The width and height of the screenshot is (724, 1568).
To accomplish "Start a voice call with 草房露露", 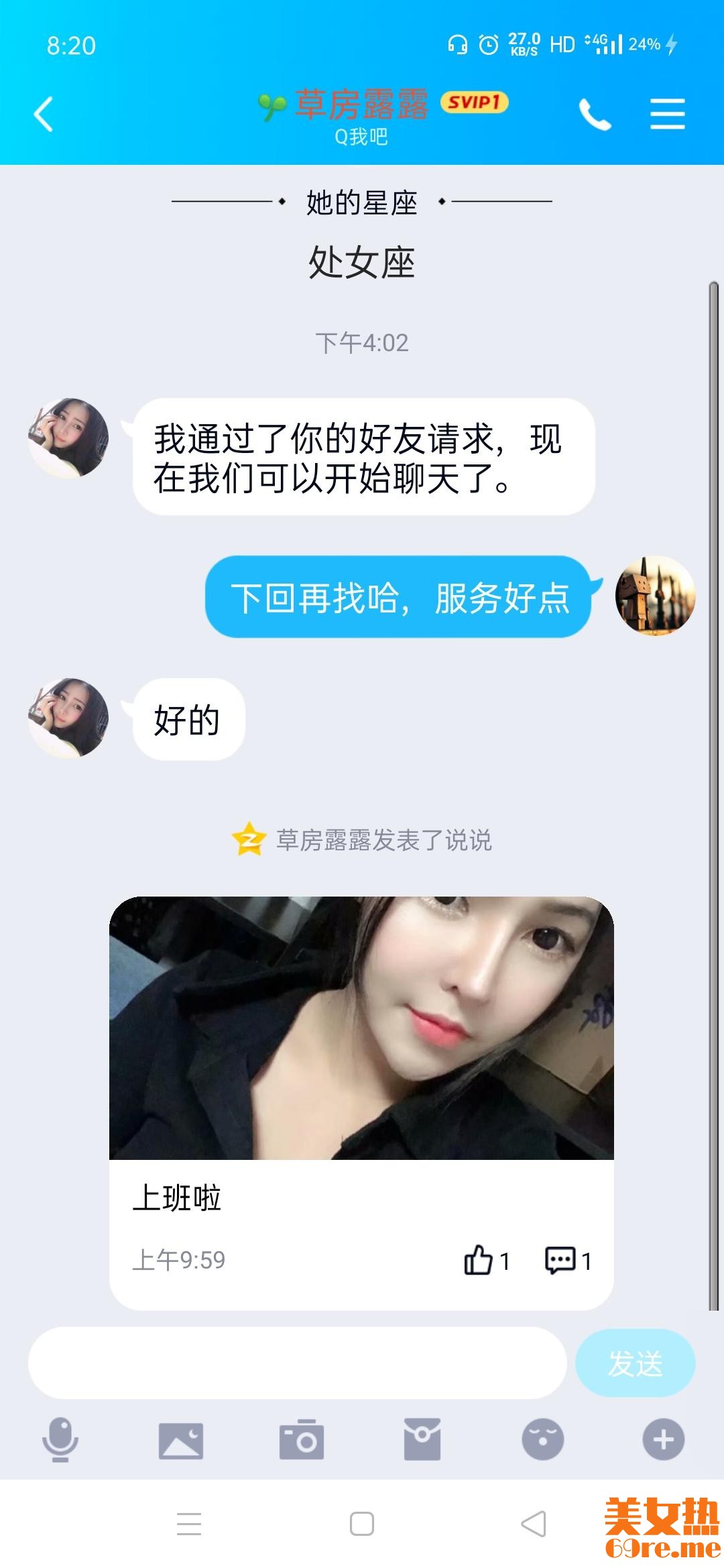I will point(595,114).
